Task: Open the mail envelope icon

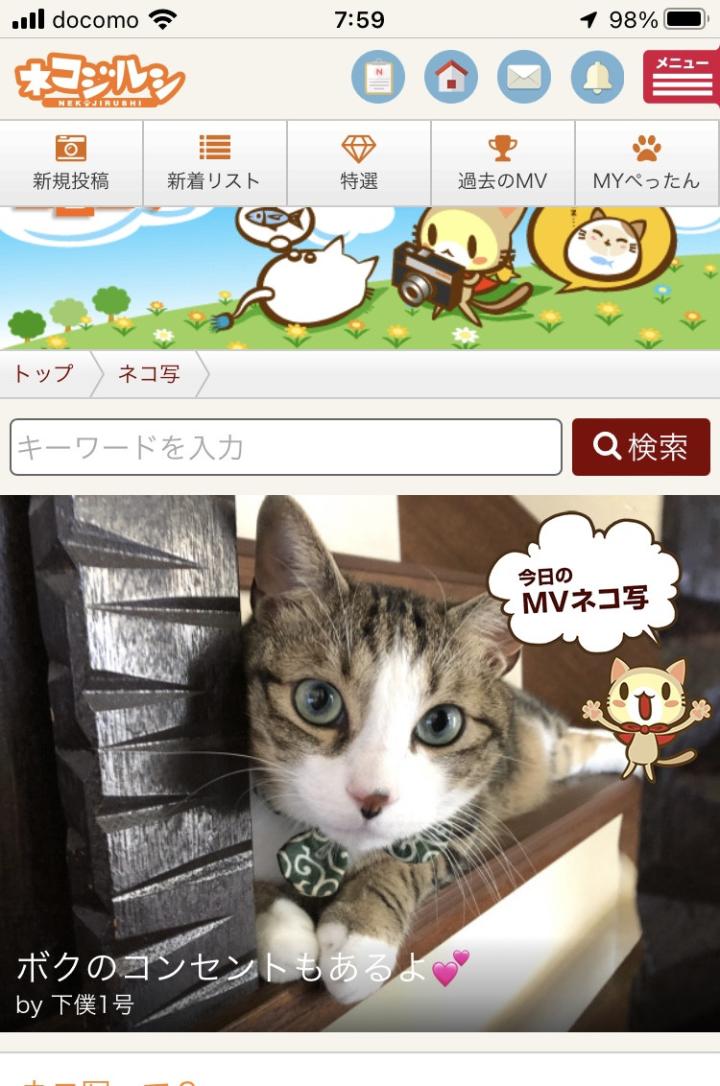Action: coord(524,78)
